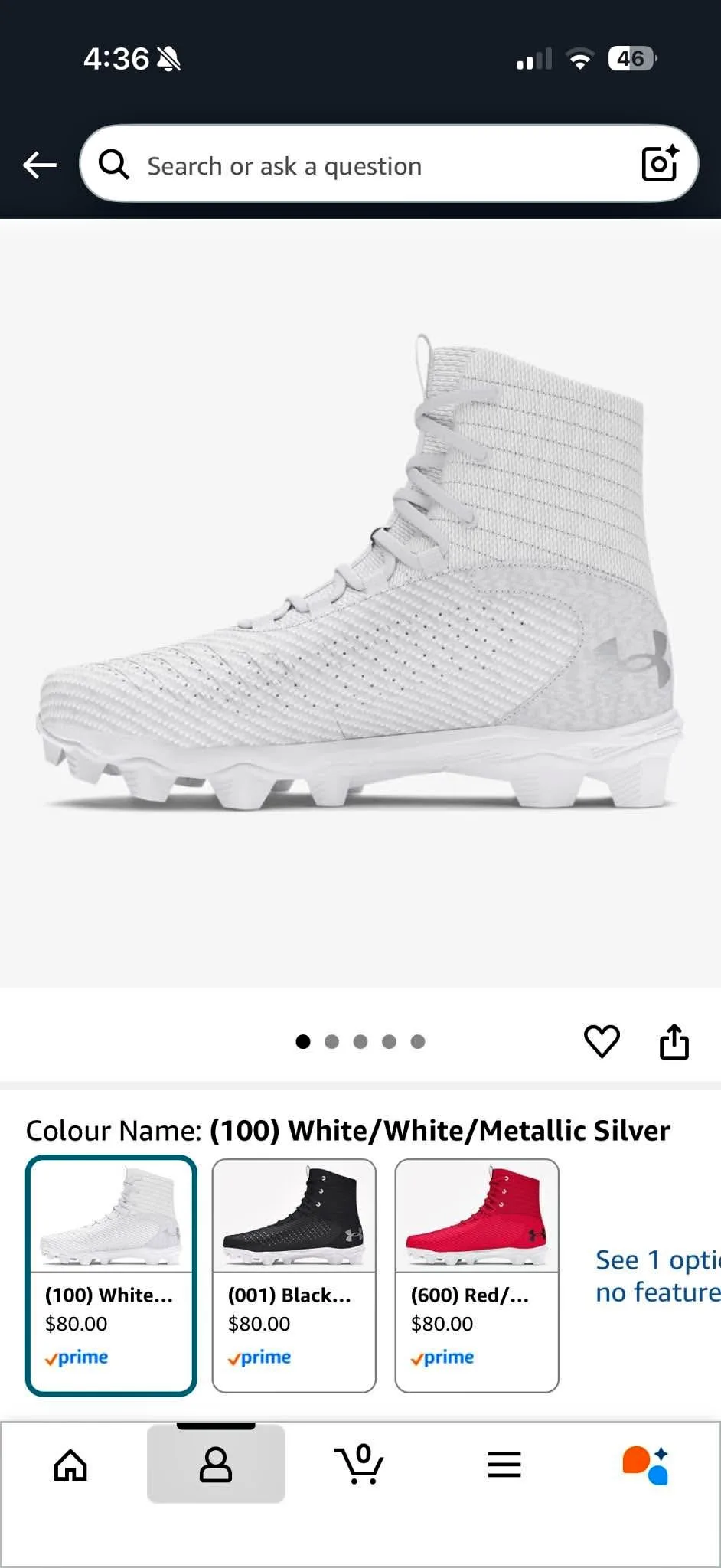Jump to the second product image dot
The height and width of the screenshot is (1568, 721).
pos(332,1041)
